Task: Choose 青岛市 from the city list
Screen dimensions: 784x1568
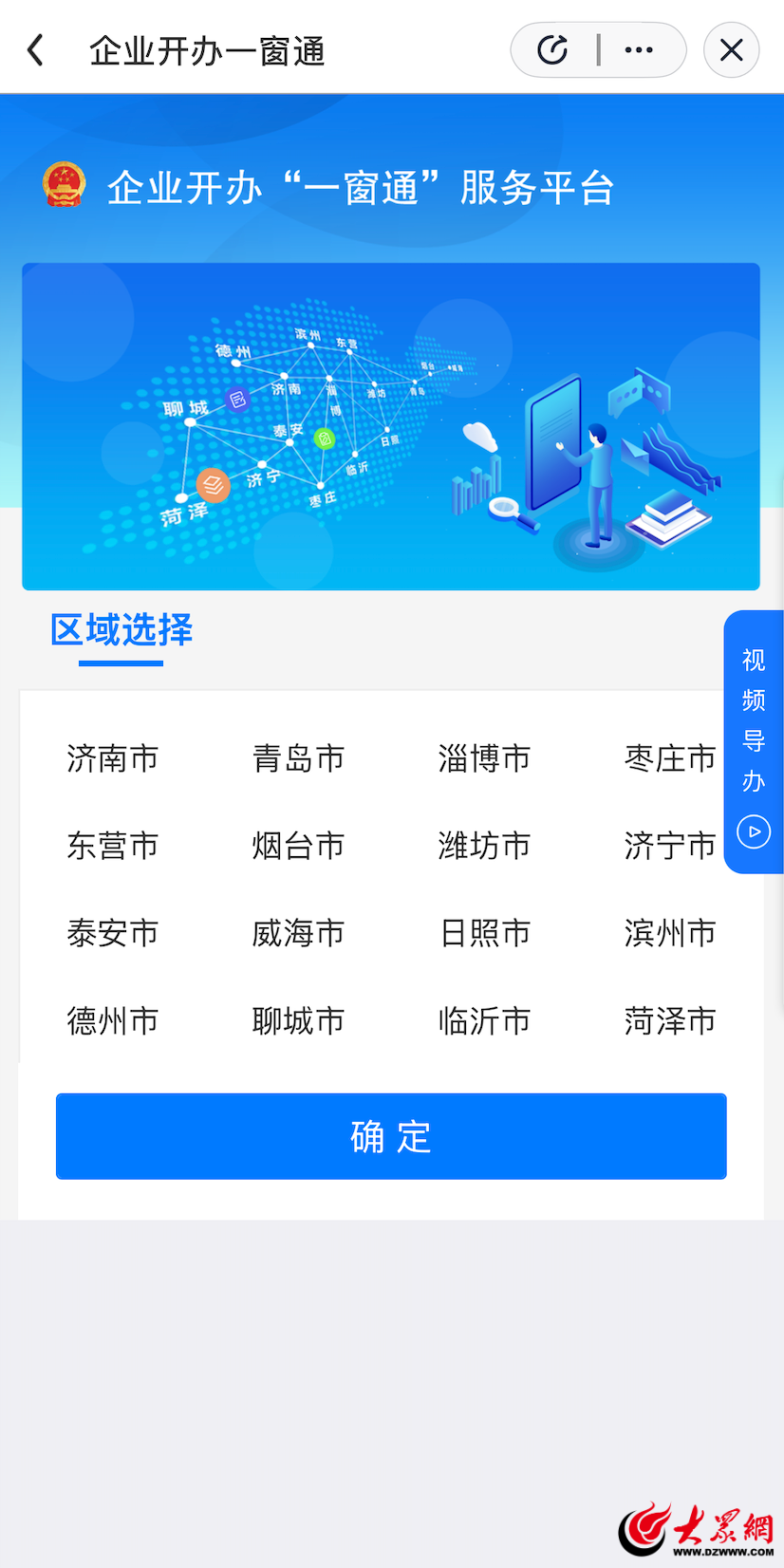Action: [298, 758]
